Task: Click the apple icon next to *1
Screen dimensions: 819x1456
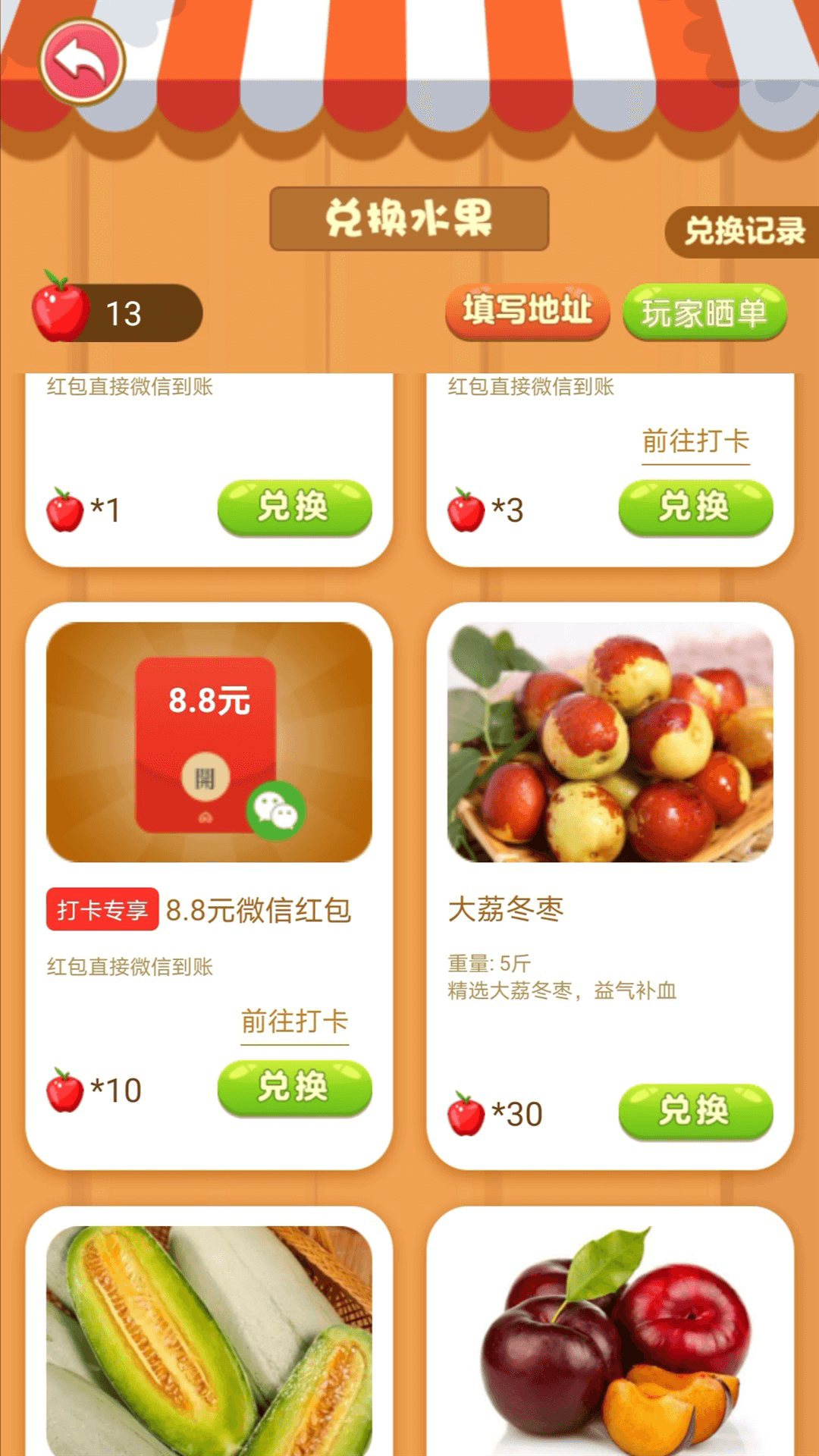Action: (x=64, y=513)
